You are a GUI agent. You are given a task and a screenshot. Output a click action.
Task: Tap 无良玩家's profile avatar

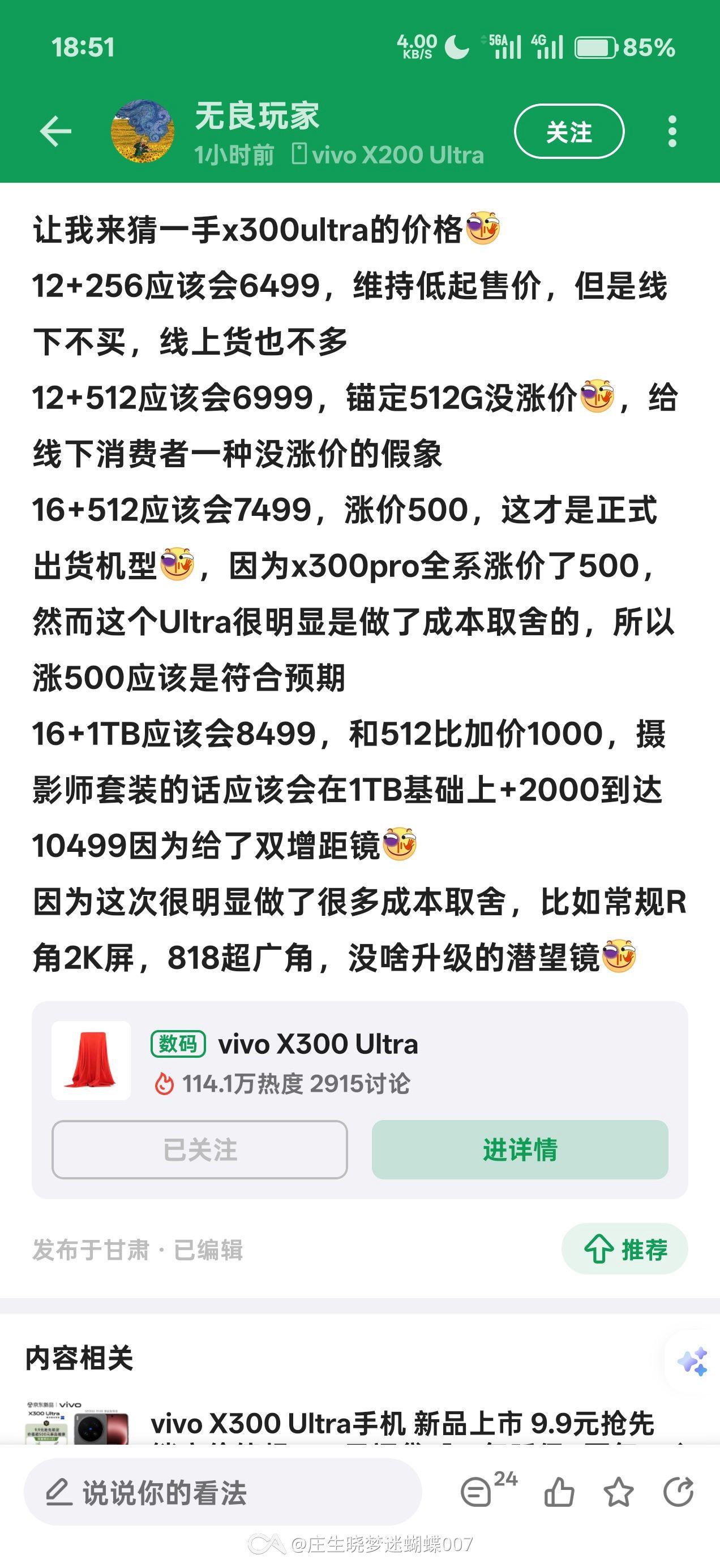(x=142, y=130)
